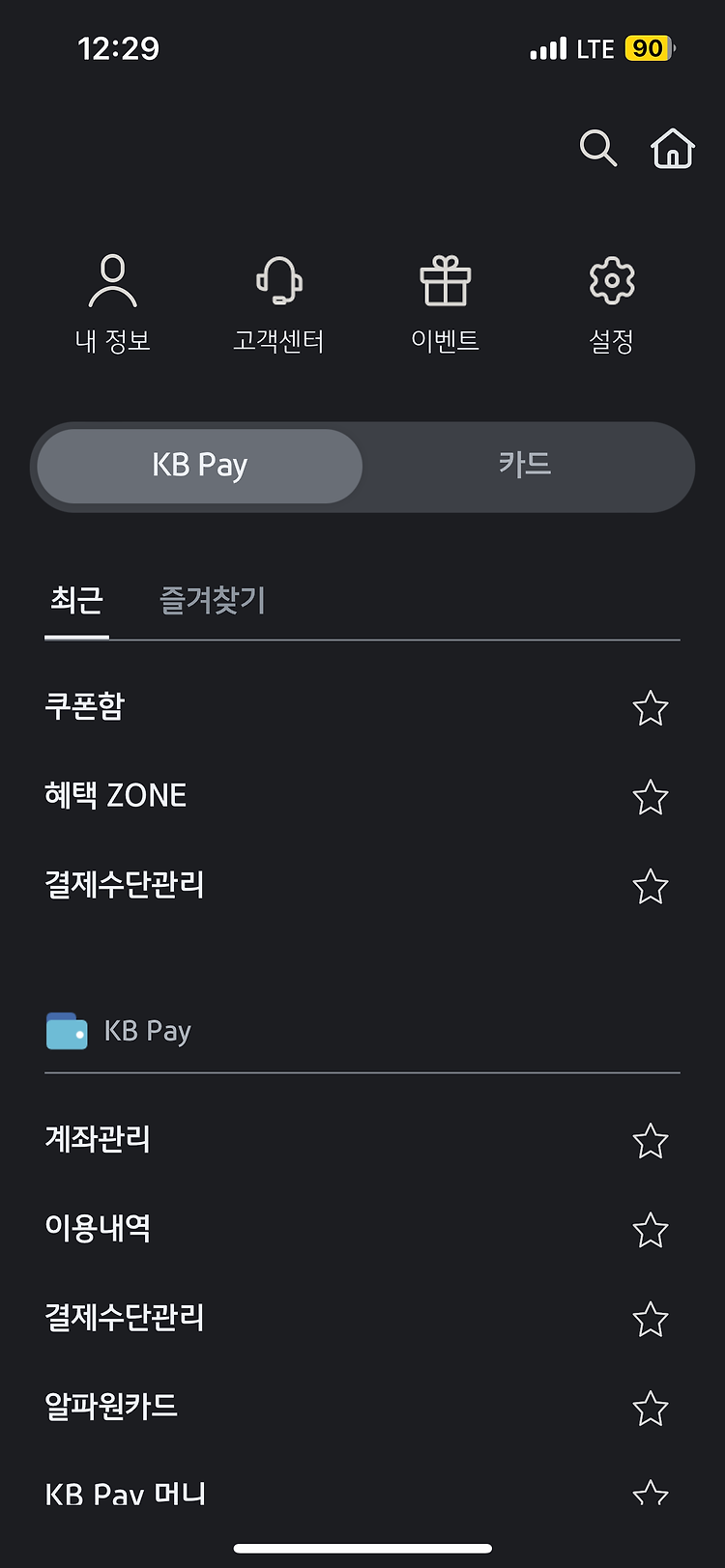Image resolution: width=725 pixels, height=1568 pixels.
Task: Open 내 정보 profile
Action: [113, 304]
